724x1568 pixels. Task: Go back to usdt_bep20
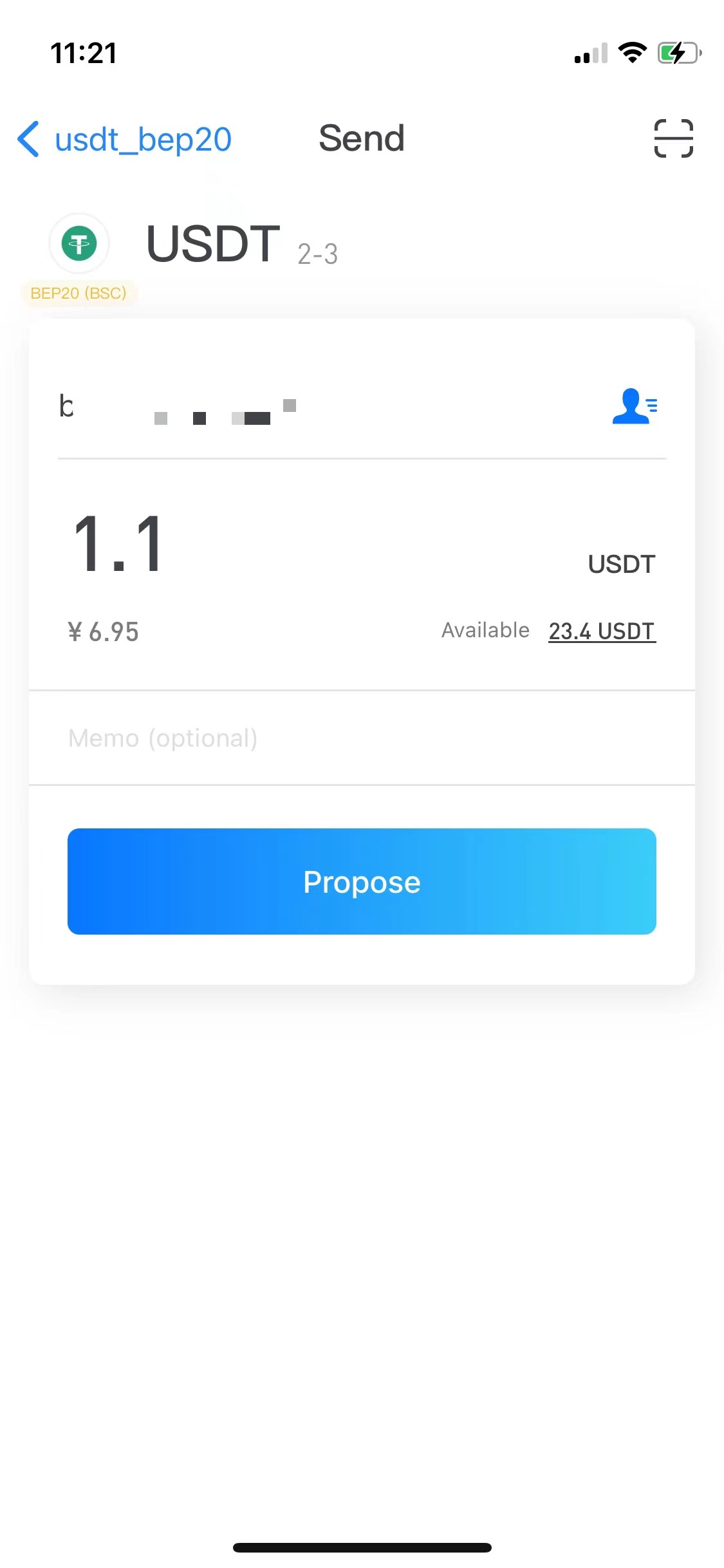point(124,139)
